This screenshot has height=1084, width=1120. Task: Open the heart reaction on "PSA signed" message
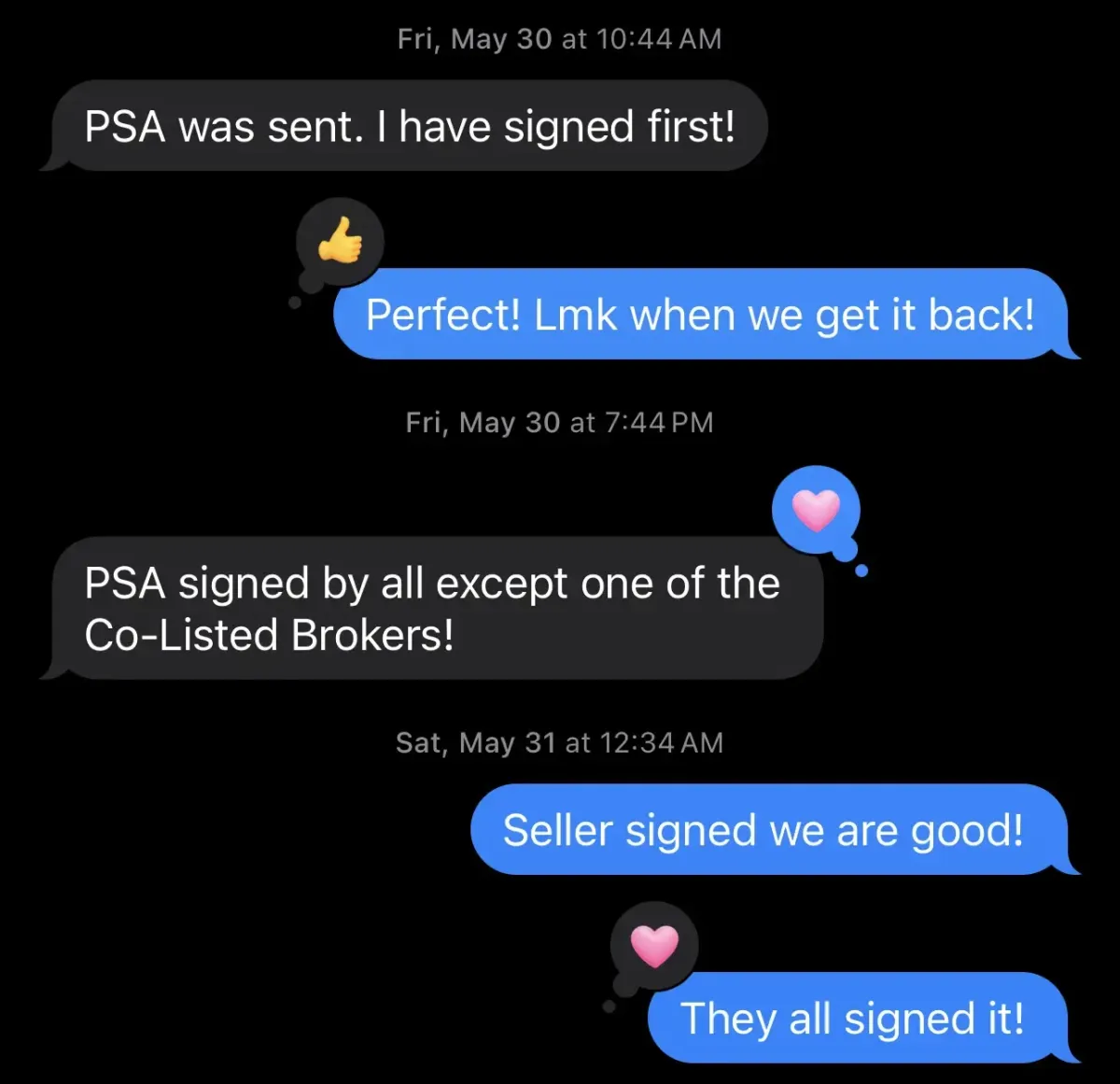[816, 510]
